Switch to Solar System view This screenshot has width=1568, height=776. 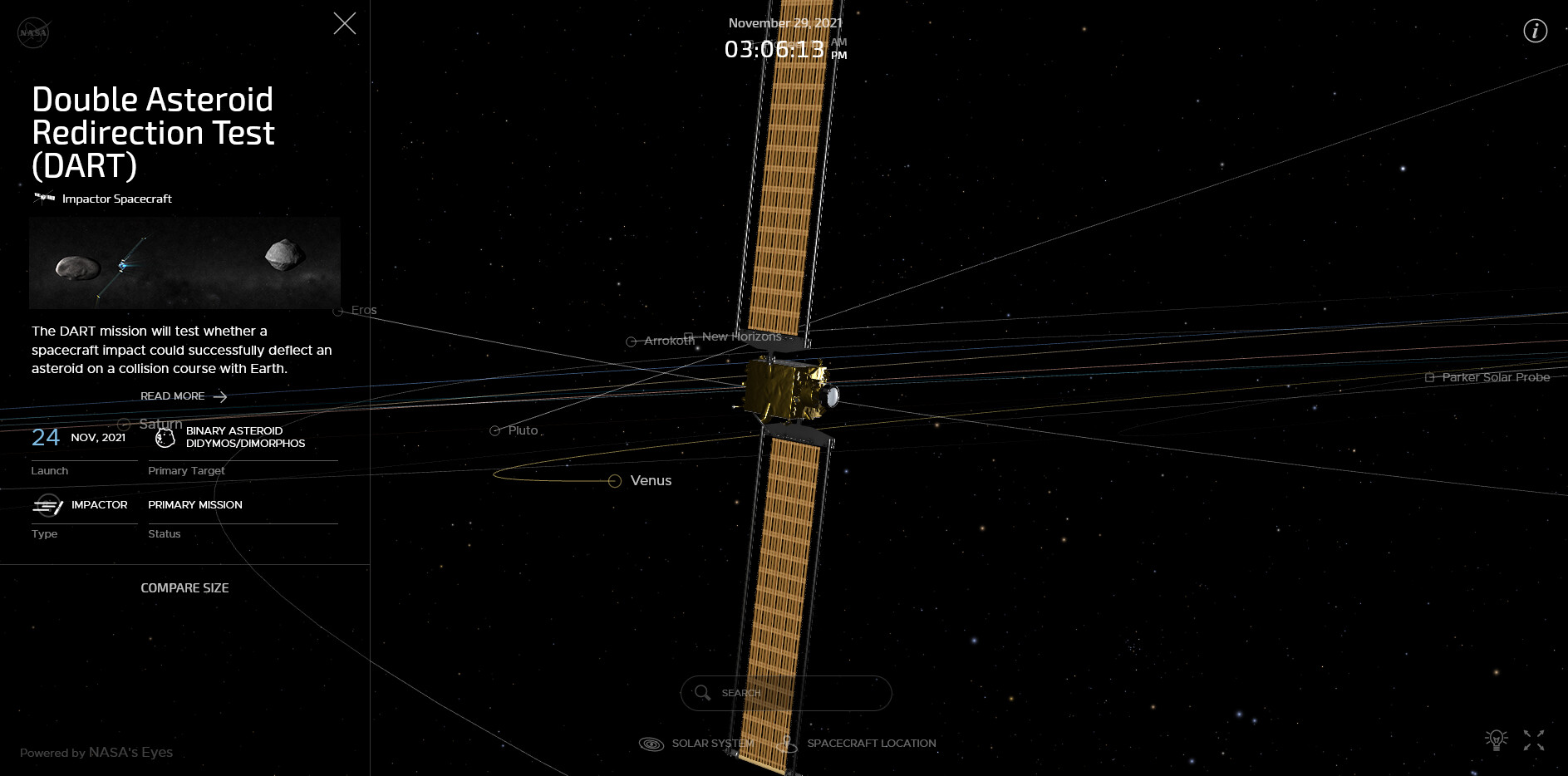click(696, 744)
